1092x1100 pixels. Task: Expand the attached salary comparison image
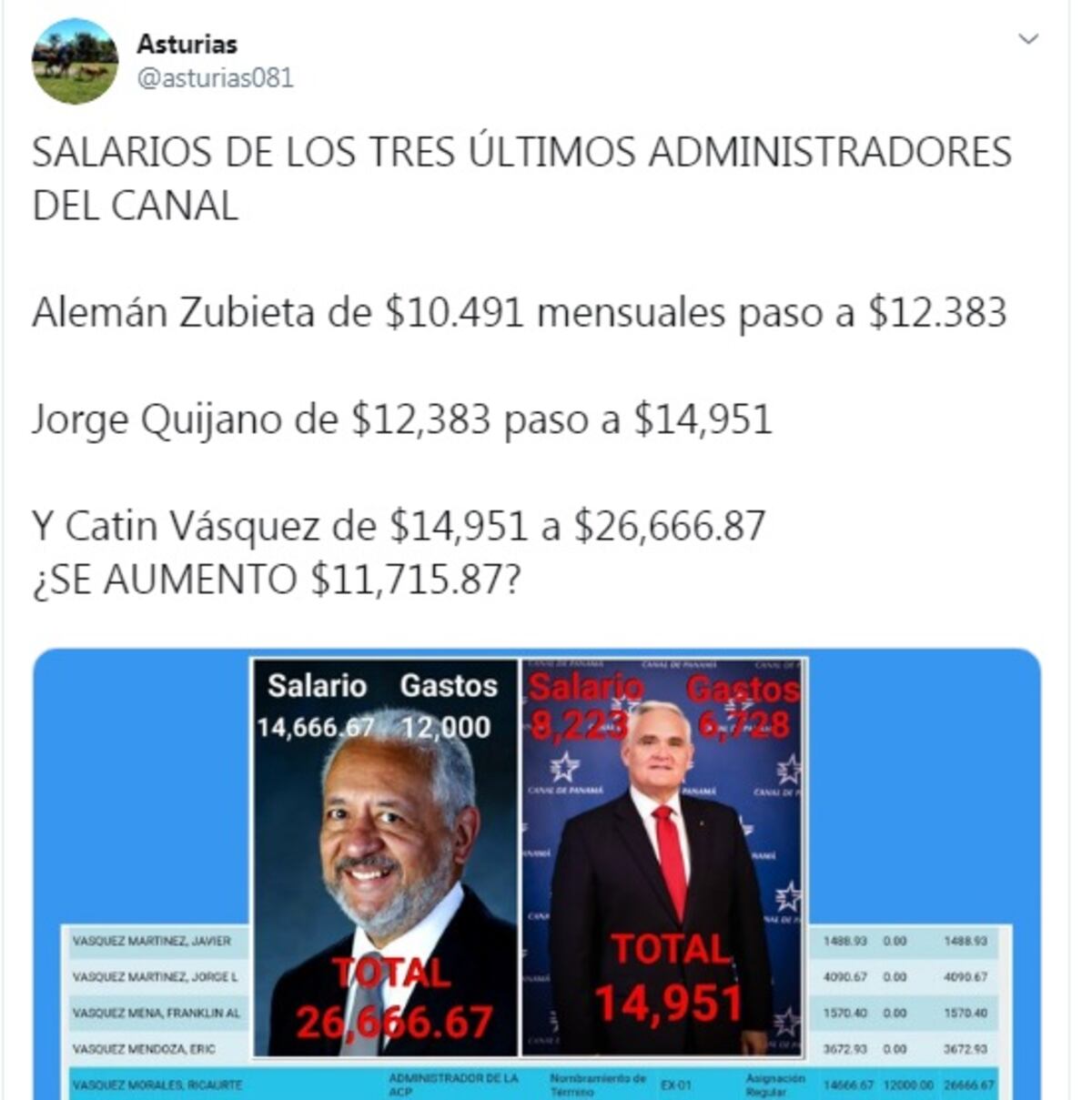point(537,873)
